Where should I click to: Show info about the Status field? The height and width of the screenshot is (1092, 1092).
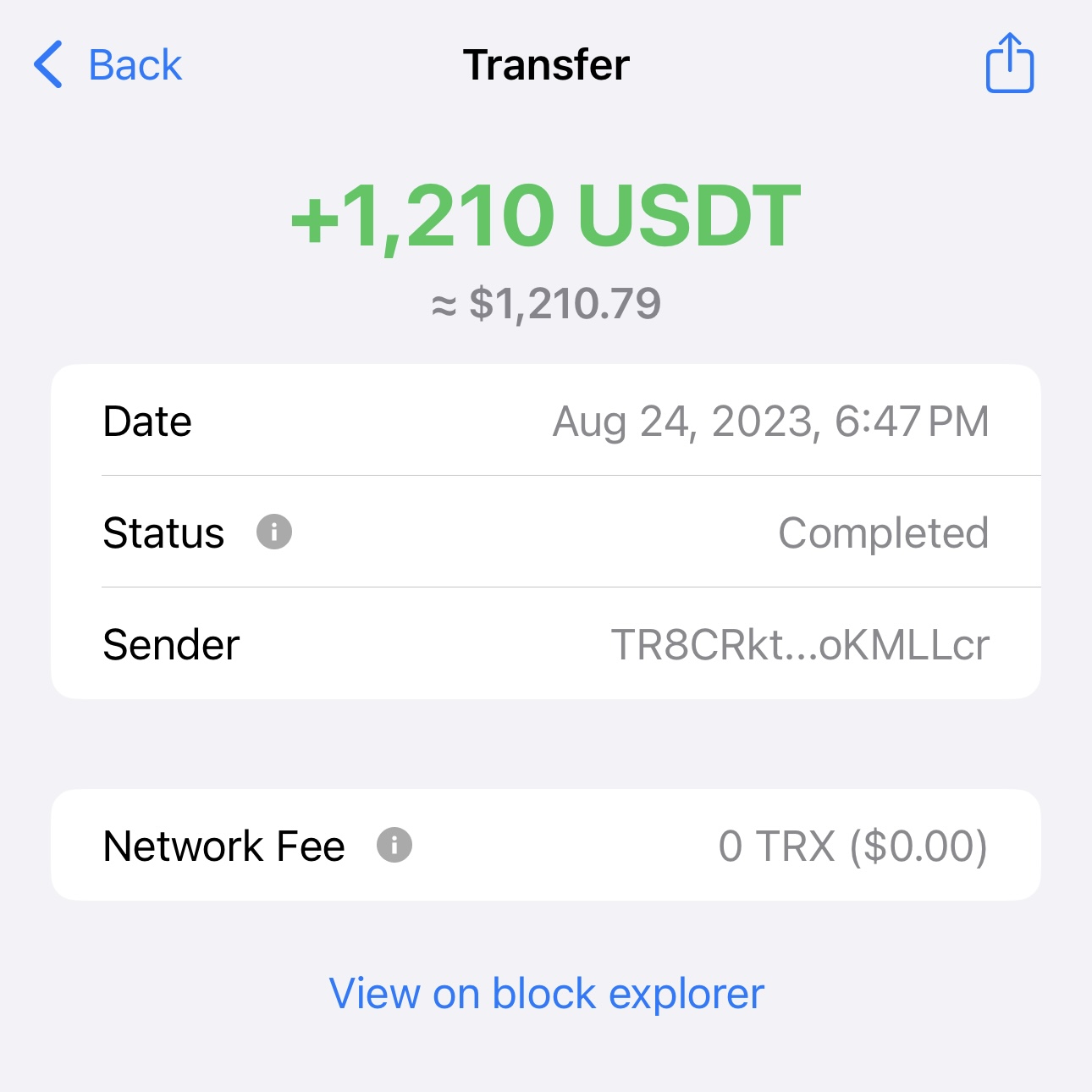(x=274, y=532)
